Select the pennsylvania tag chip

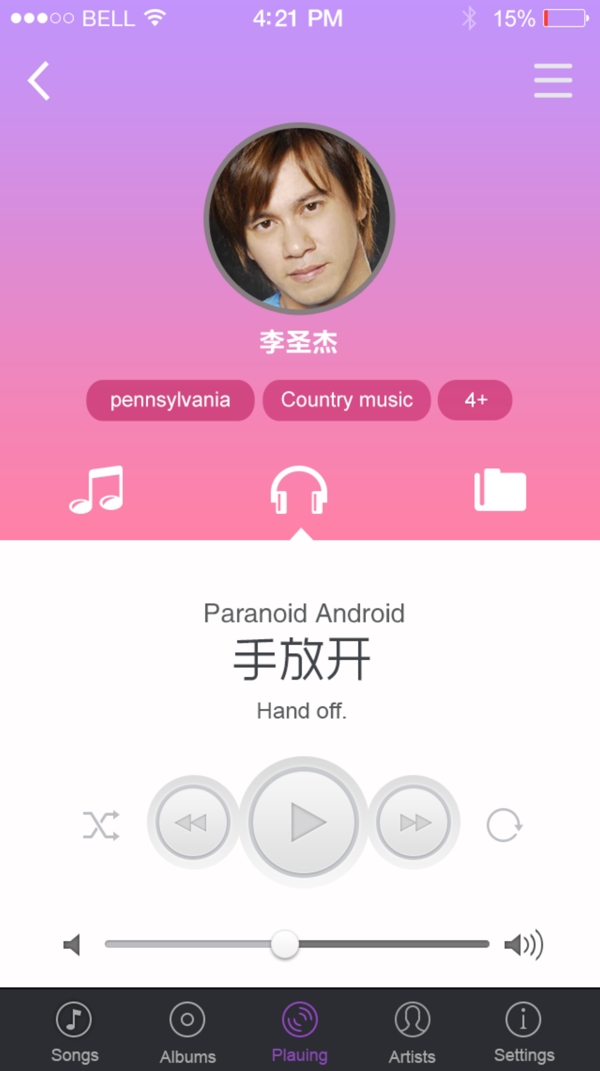point(170,400)
